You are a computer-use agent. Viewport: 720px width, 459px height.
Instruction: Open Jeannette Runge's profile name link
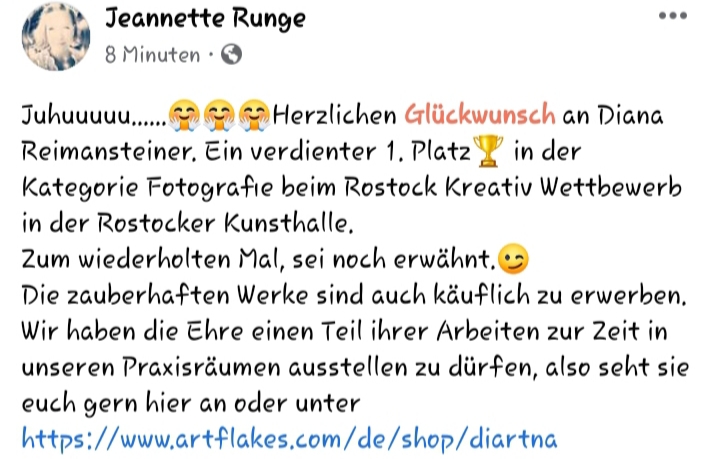pos(205,20)
